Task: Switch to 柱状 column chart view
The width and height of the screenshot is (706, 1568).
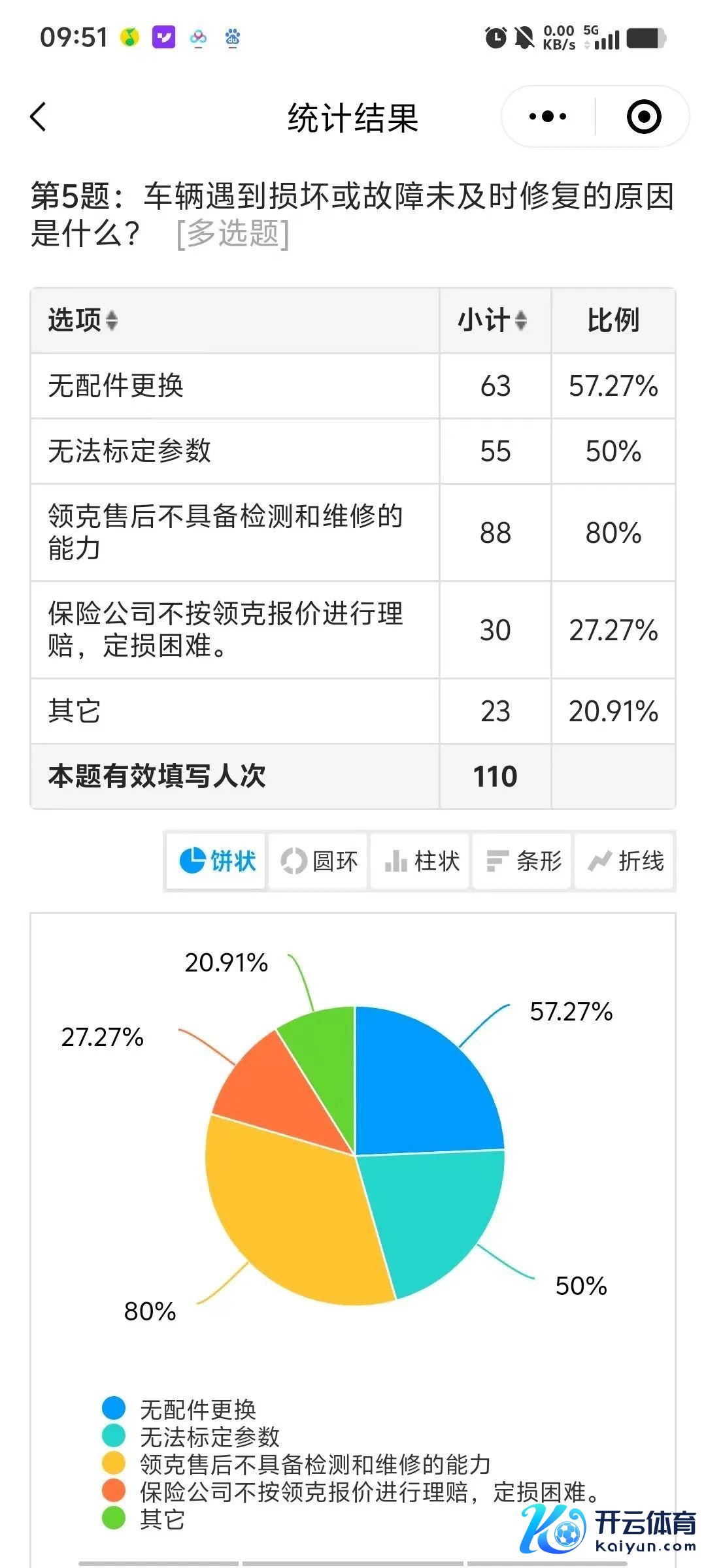Action: tap(421, 861)
